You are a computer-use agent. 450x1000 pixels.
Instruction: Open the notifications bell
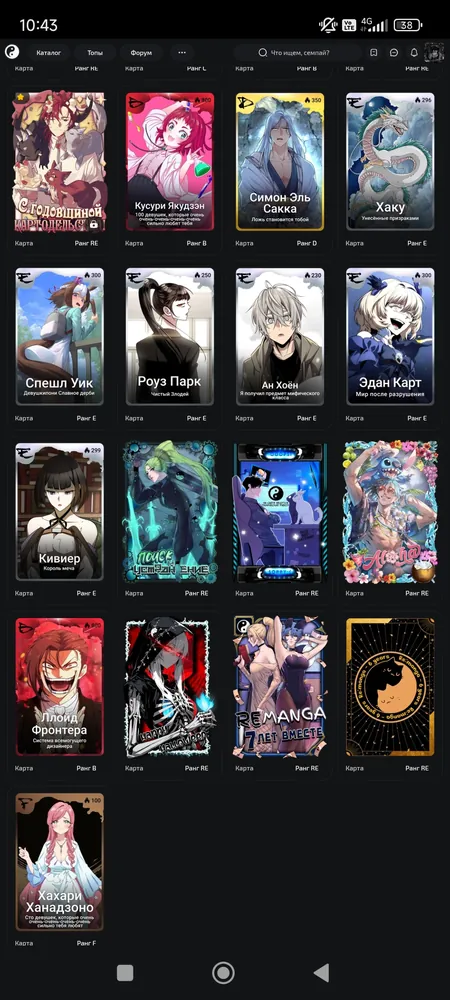click(414, 53)
